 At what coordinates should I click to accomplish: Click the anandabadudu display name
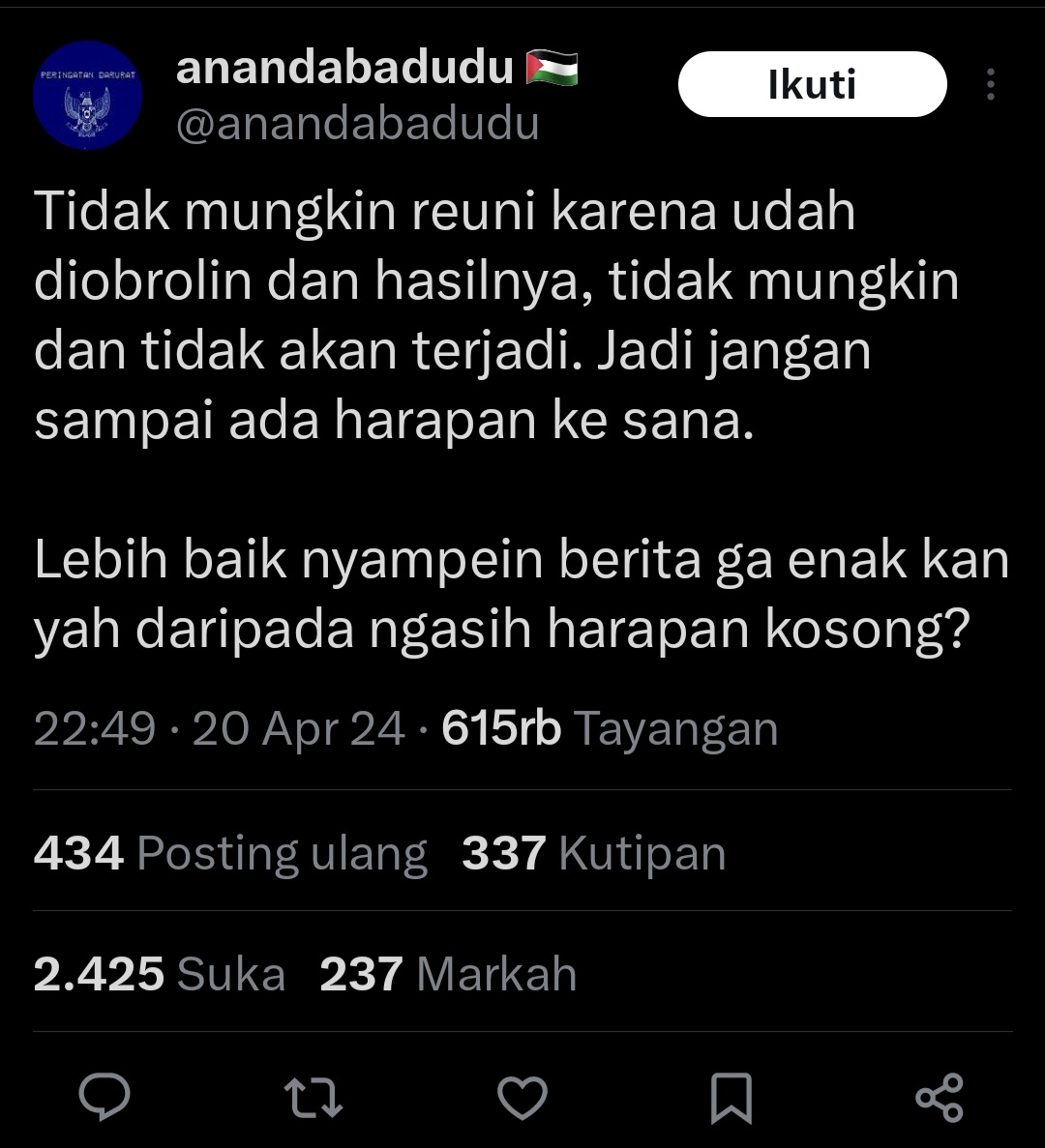[x=345, y=68]
